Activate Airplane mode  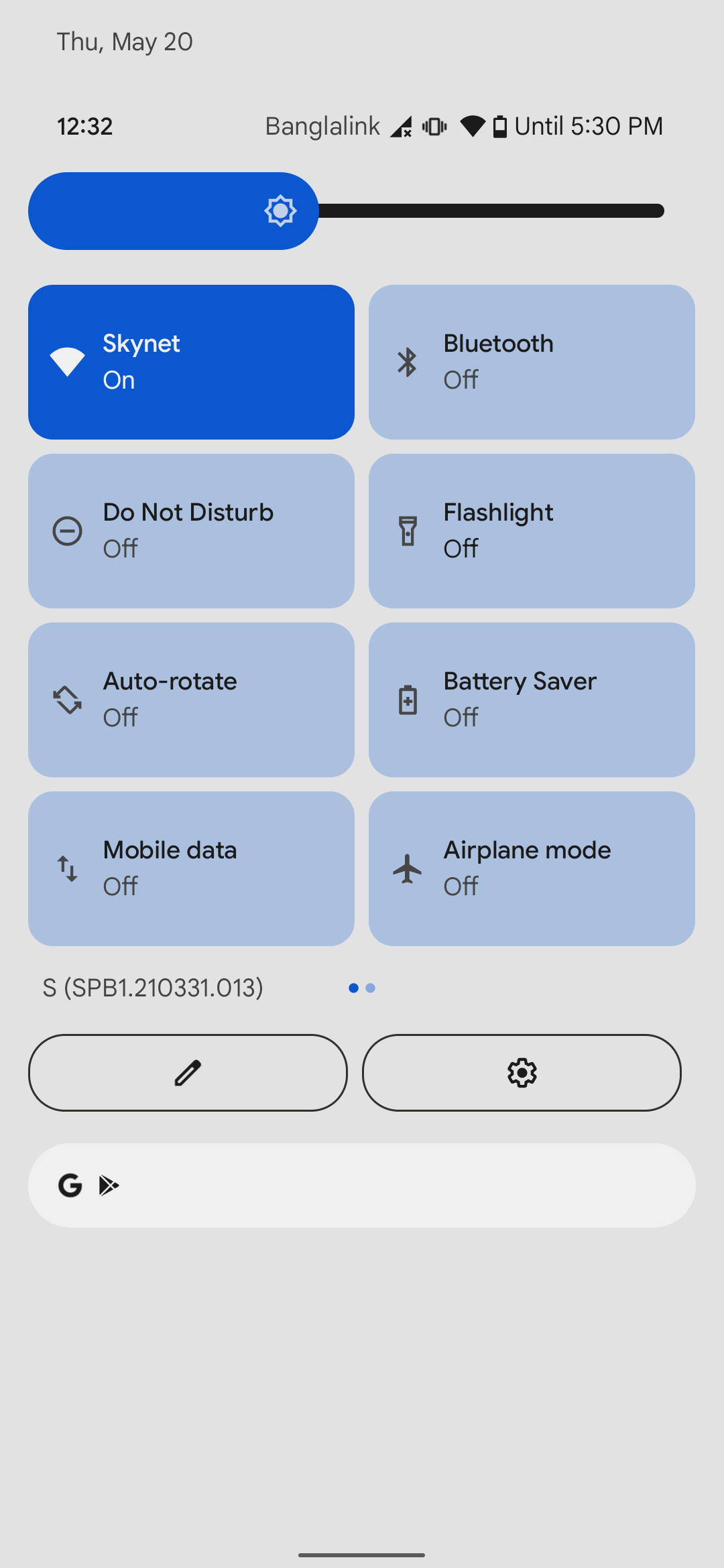click(x=532, y=868)
